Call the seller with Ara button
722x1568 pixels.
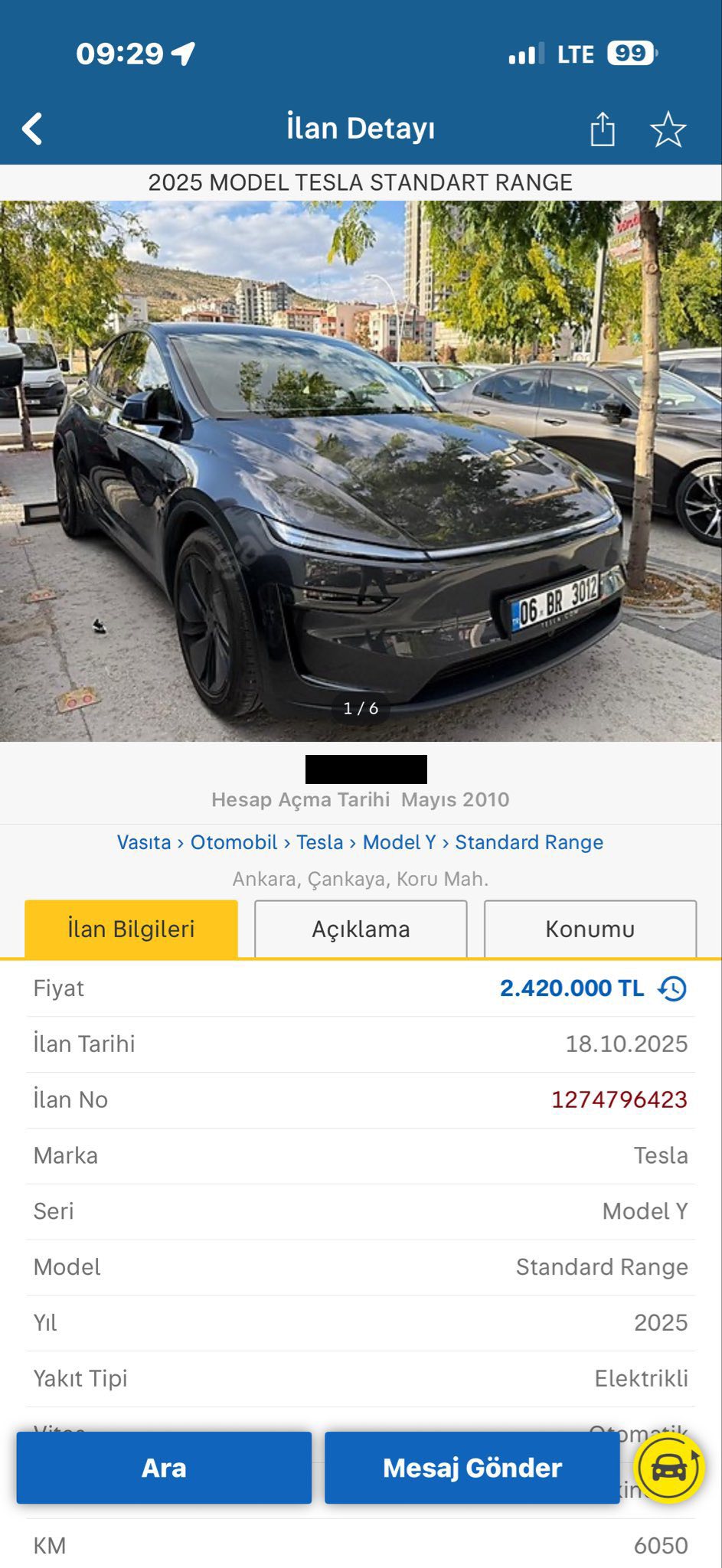tap(164, 1468)
